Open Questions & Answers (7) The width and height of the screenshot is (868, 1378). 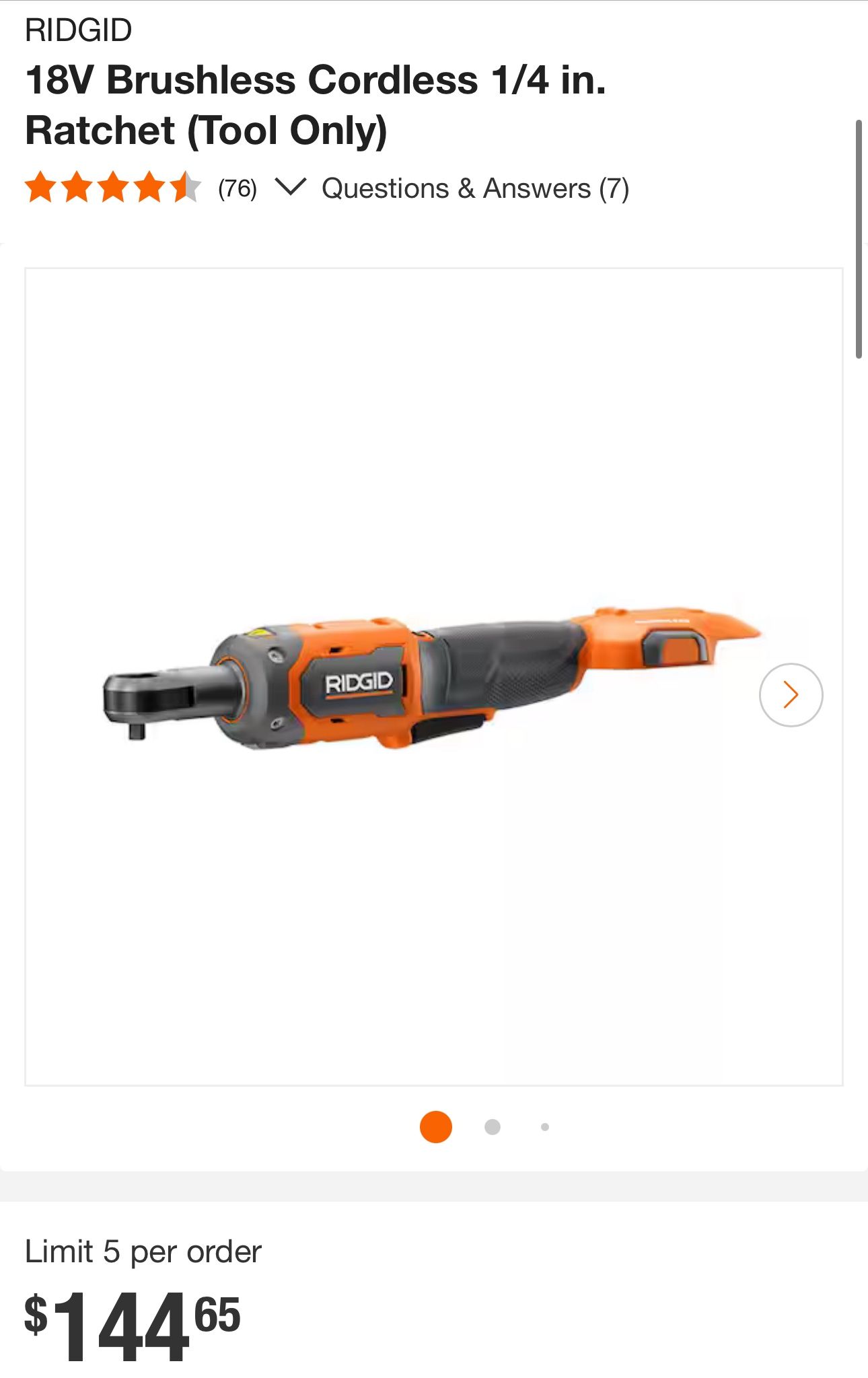click(x=475, y=188)
